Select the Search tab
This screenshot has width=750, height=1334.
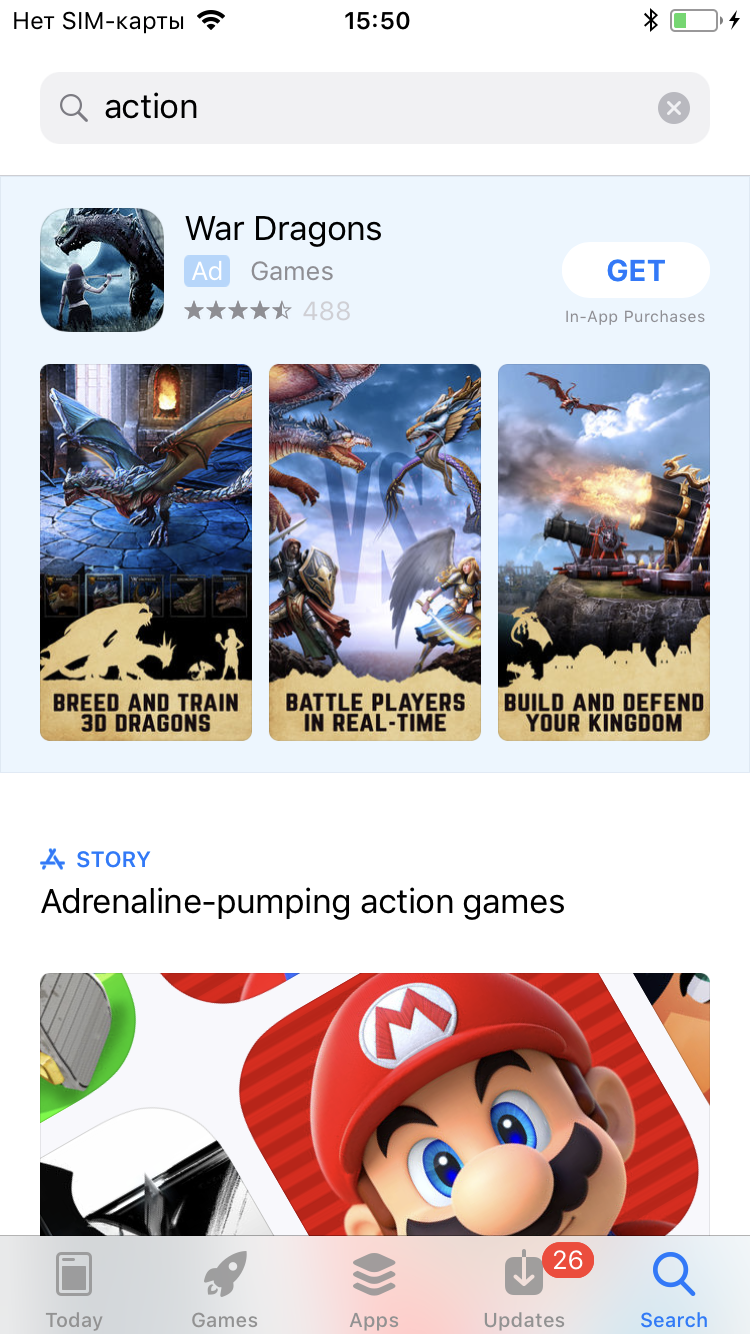click(x=674, y=1290)
